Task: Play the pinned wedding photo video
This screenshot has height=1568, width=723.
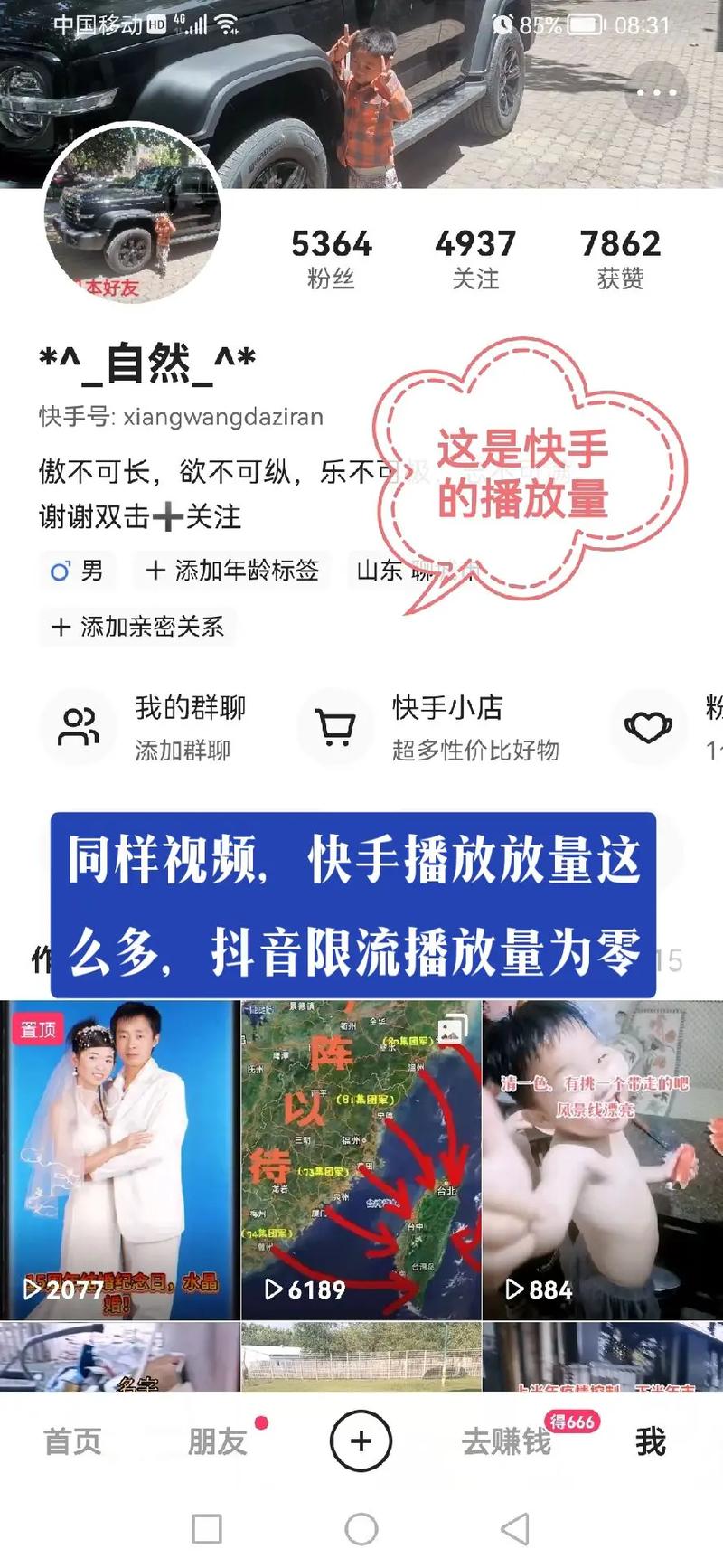Action: [x=120, y=1159]
